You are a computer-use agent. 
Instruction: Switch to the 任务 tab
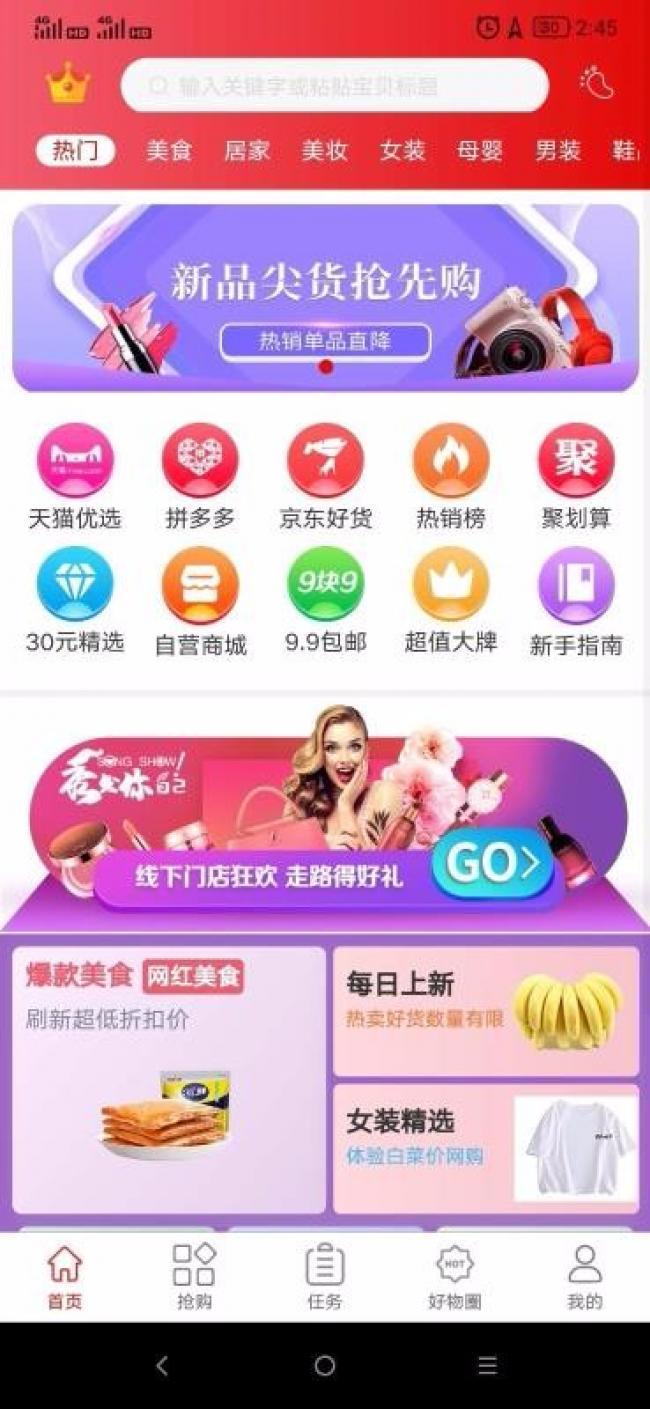(x=324, y=1277)
